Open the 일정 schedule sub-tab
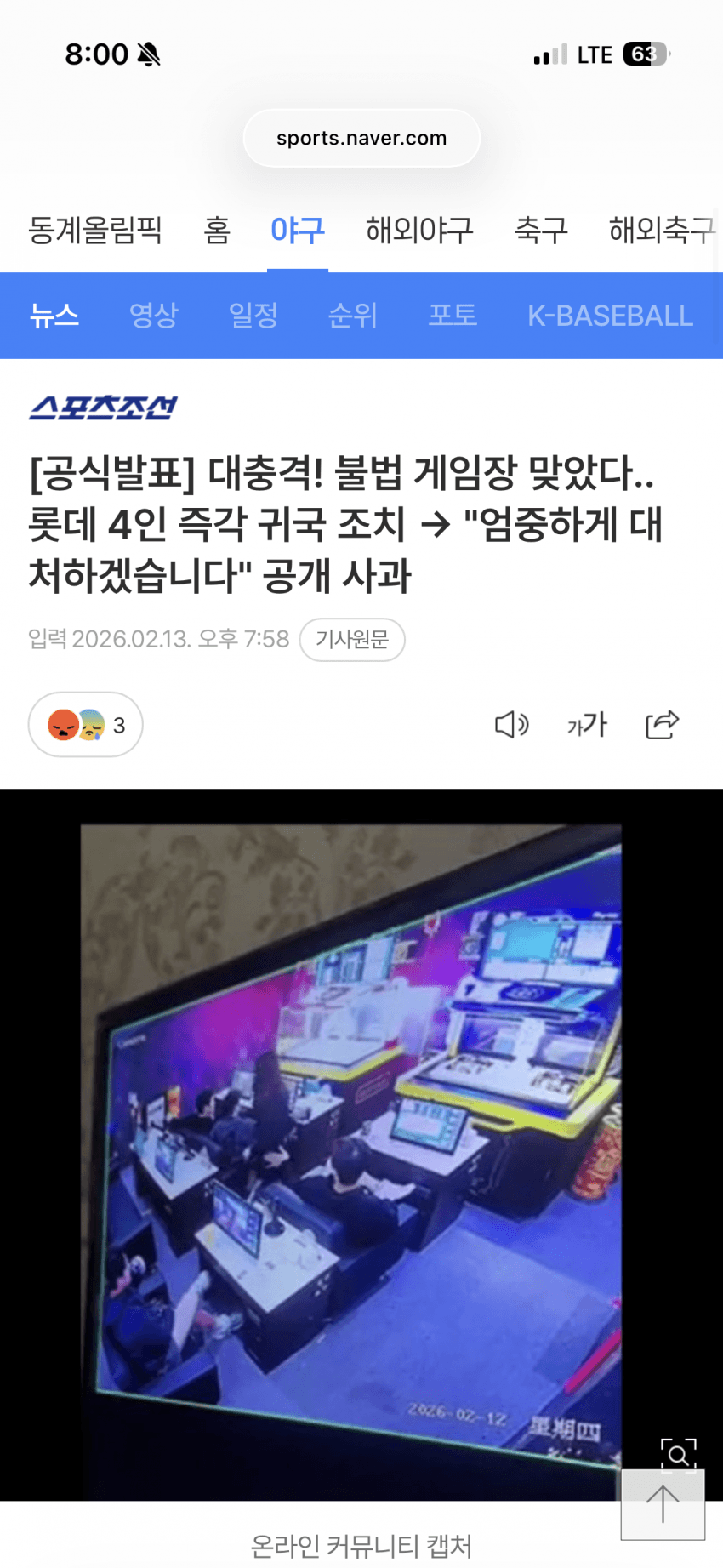Screen dimensions: 723x1568 point(253,316)
